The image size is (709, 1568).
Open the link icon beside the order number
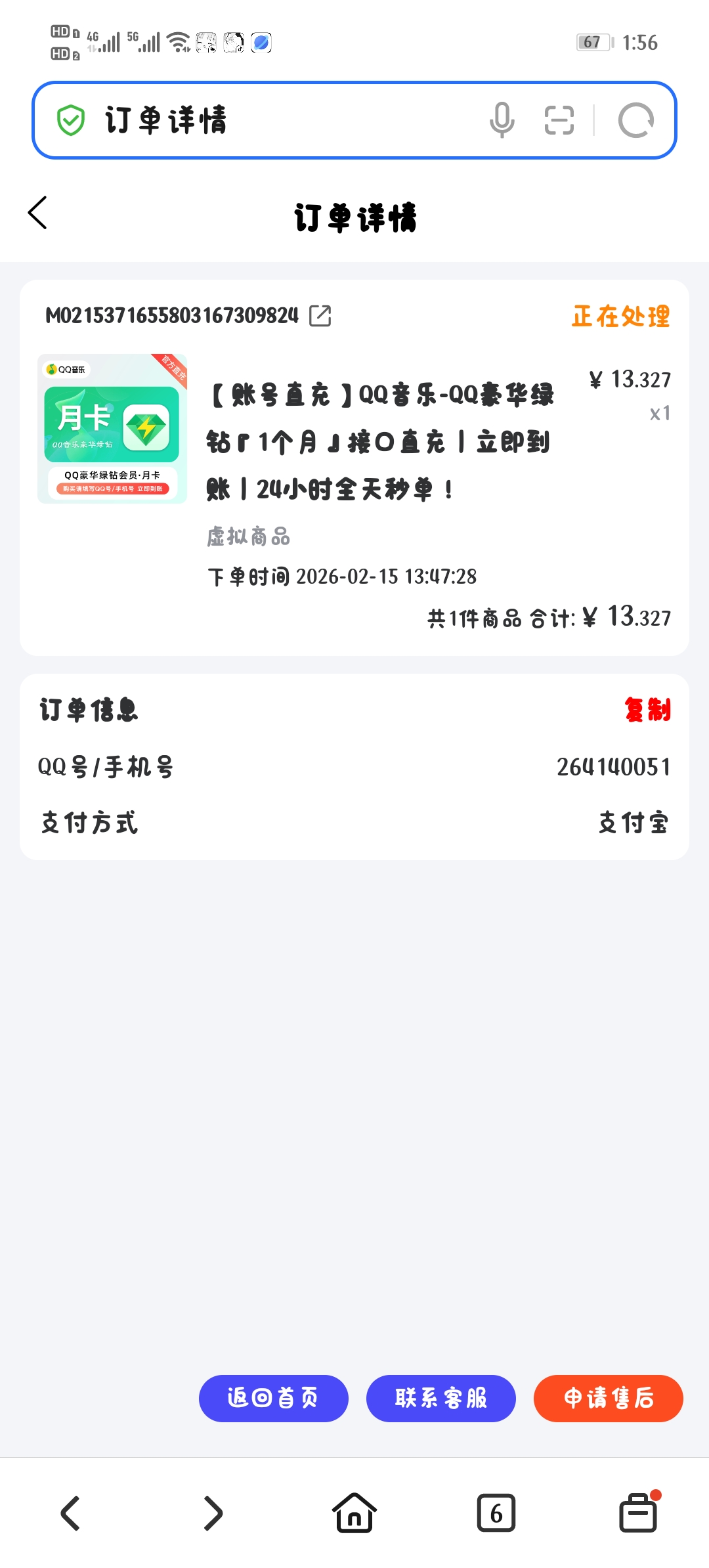320,316
